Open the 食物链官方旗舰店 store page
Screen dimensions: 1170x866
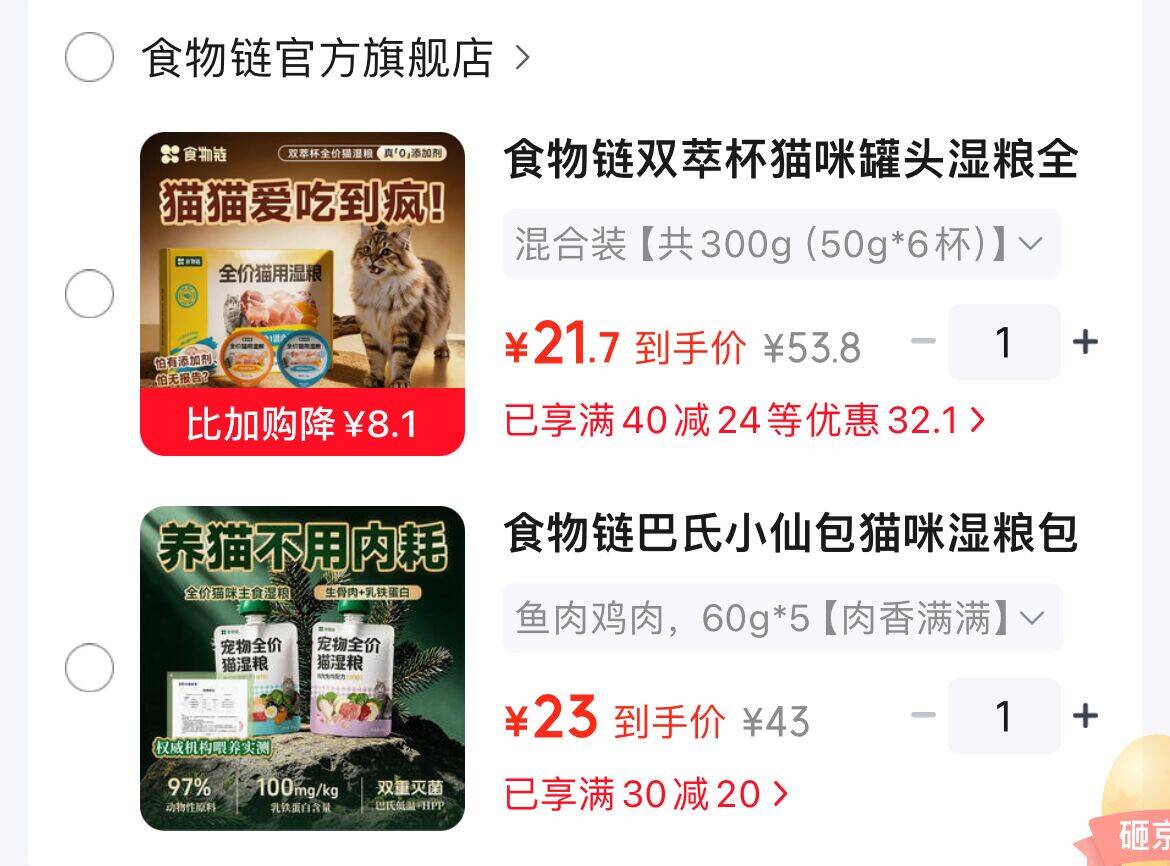point(335,57)
